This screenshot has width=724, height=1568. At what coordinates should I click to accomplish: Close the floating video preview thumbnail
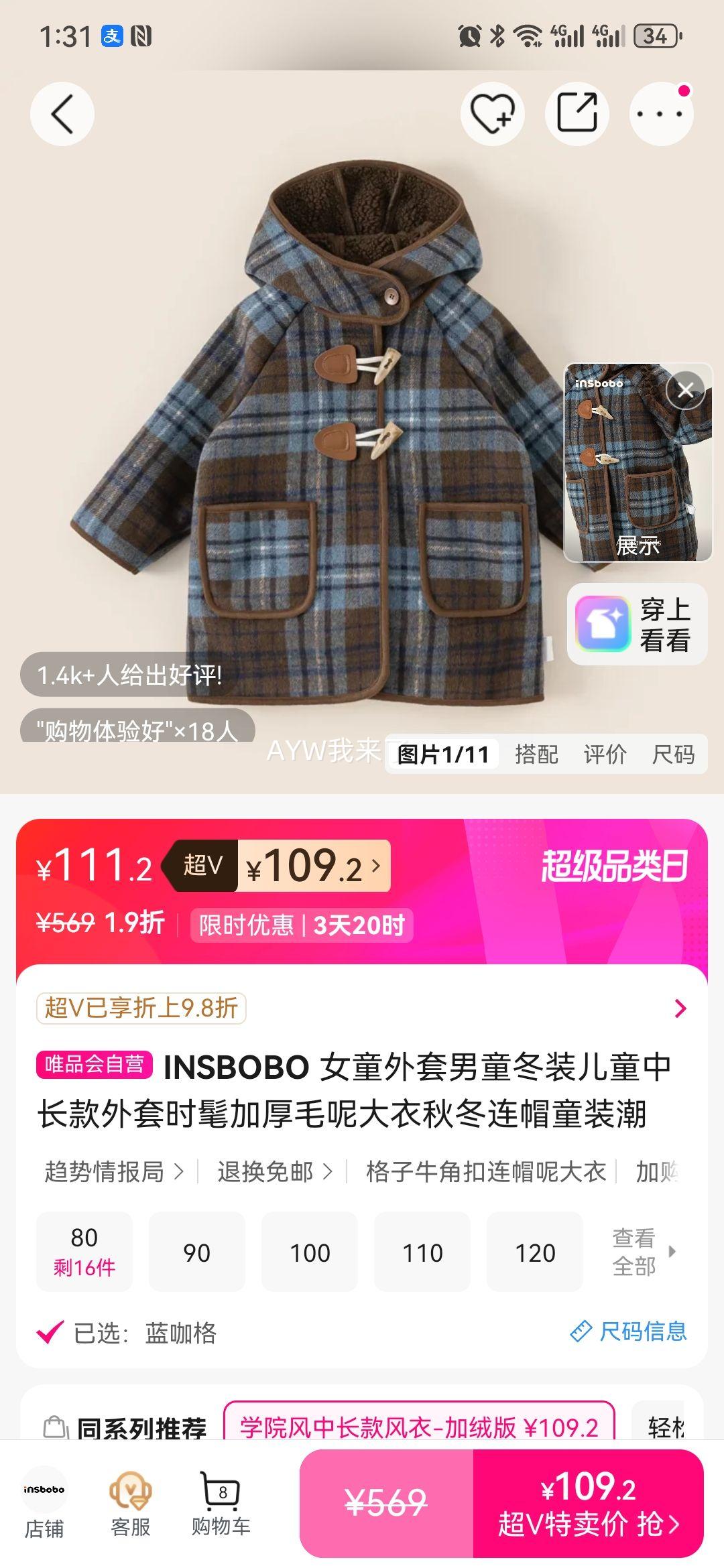[x=685, y=391]
